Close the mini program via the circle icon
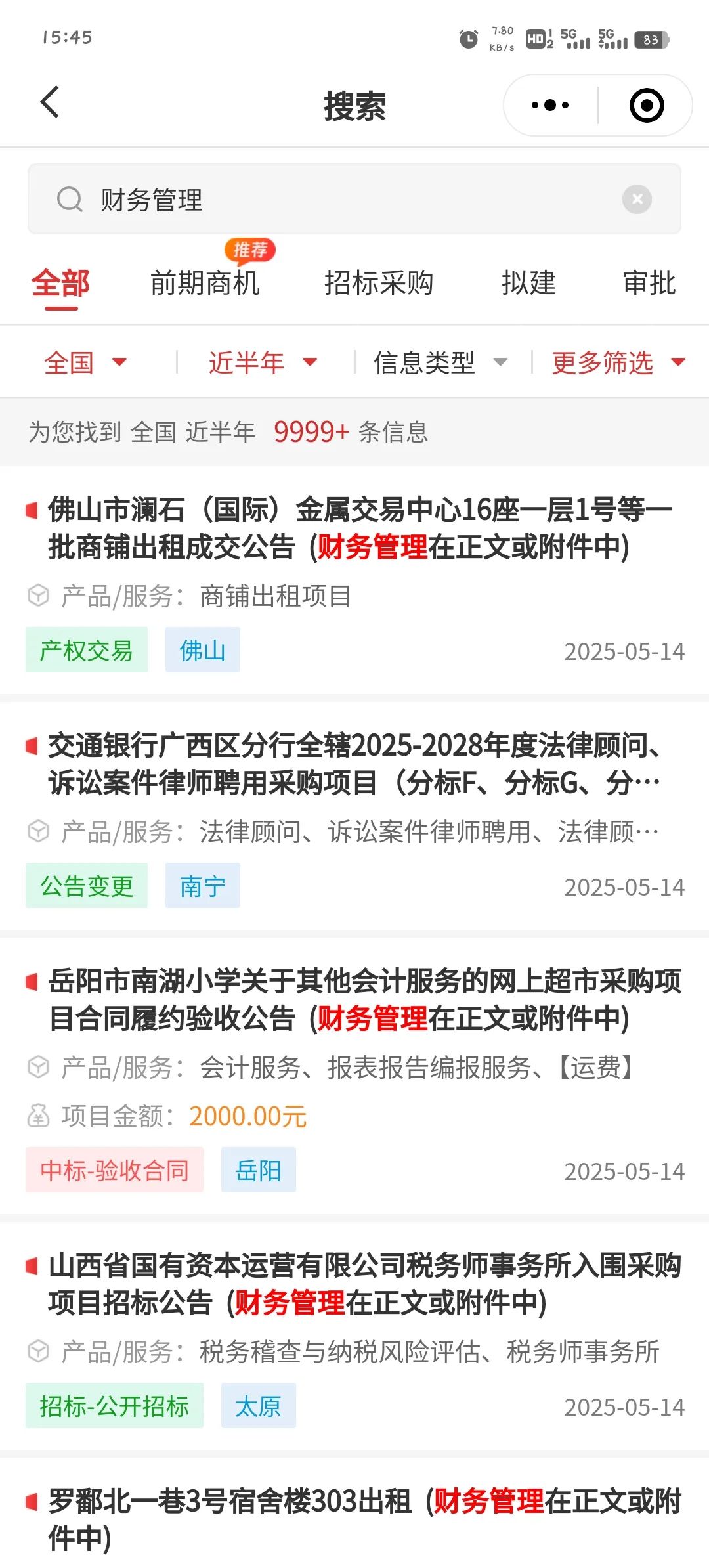The image size is (709, 1568). pyautogui.click(x=647, y=105)
